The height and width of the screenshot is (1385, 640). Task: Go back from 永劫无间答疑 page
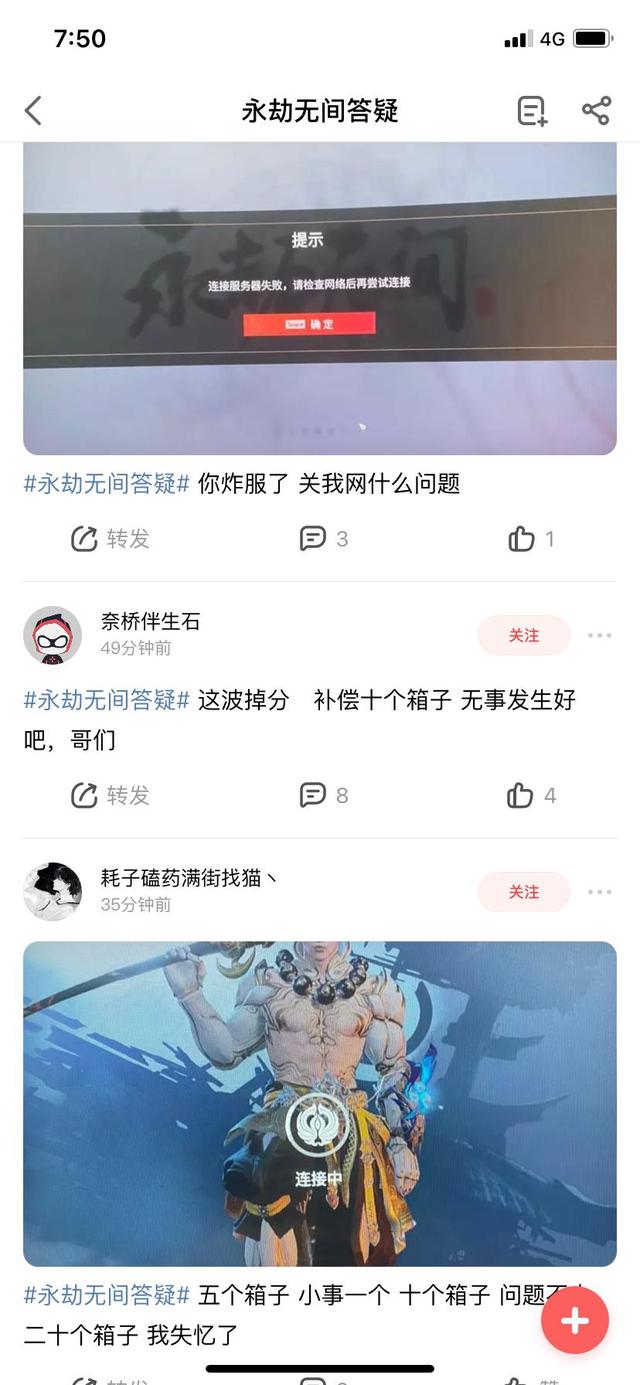click(x=33, y=110)
